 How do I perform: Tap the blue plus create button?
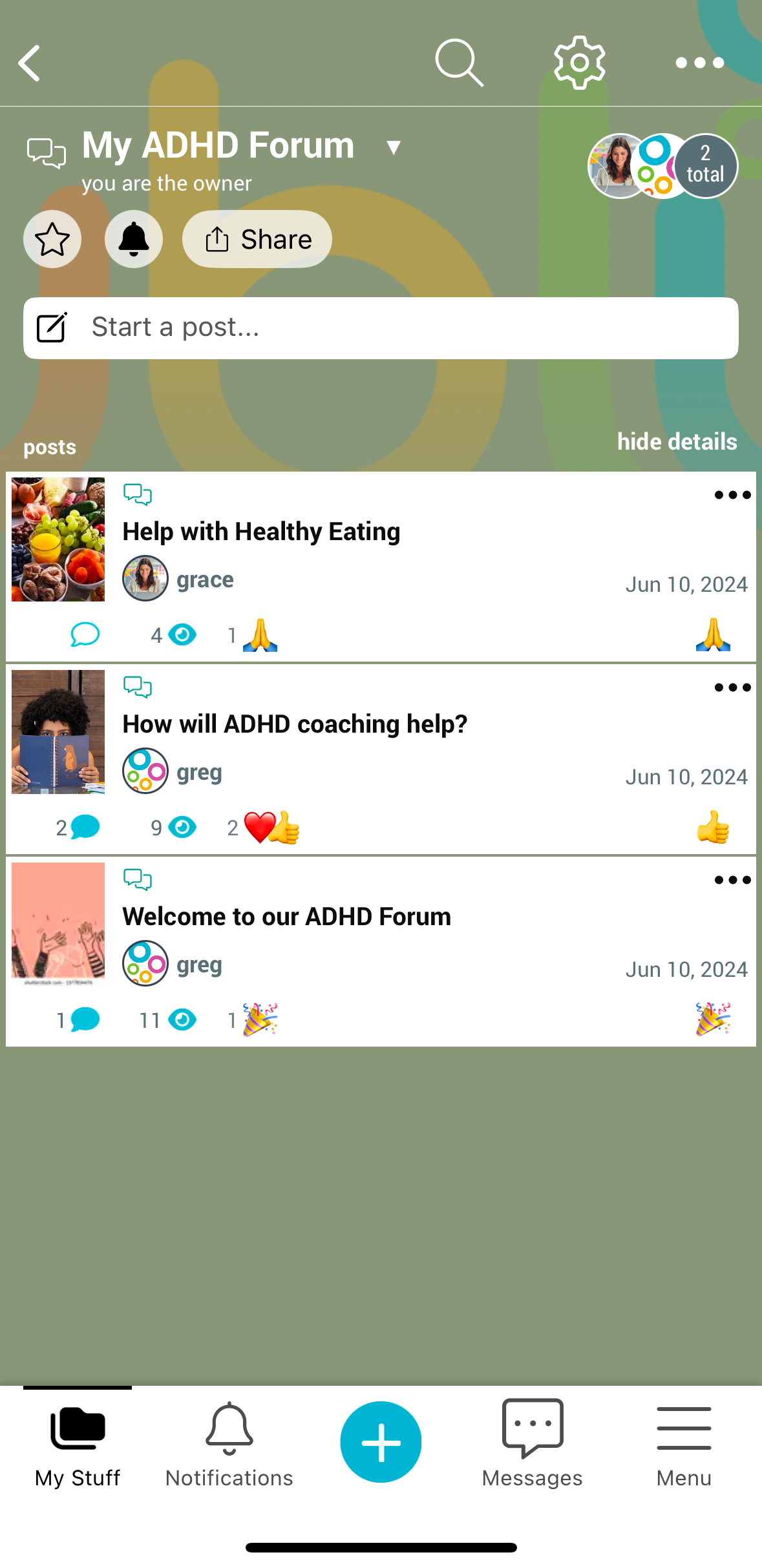[x=381, y=1442]
